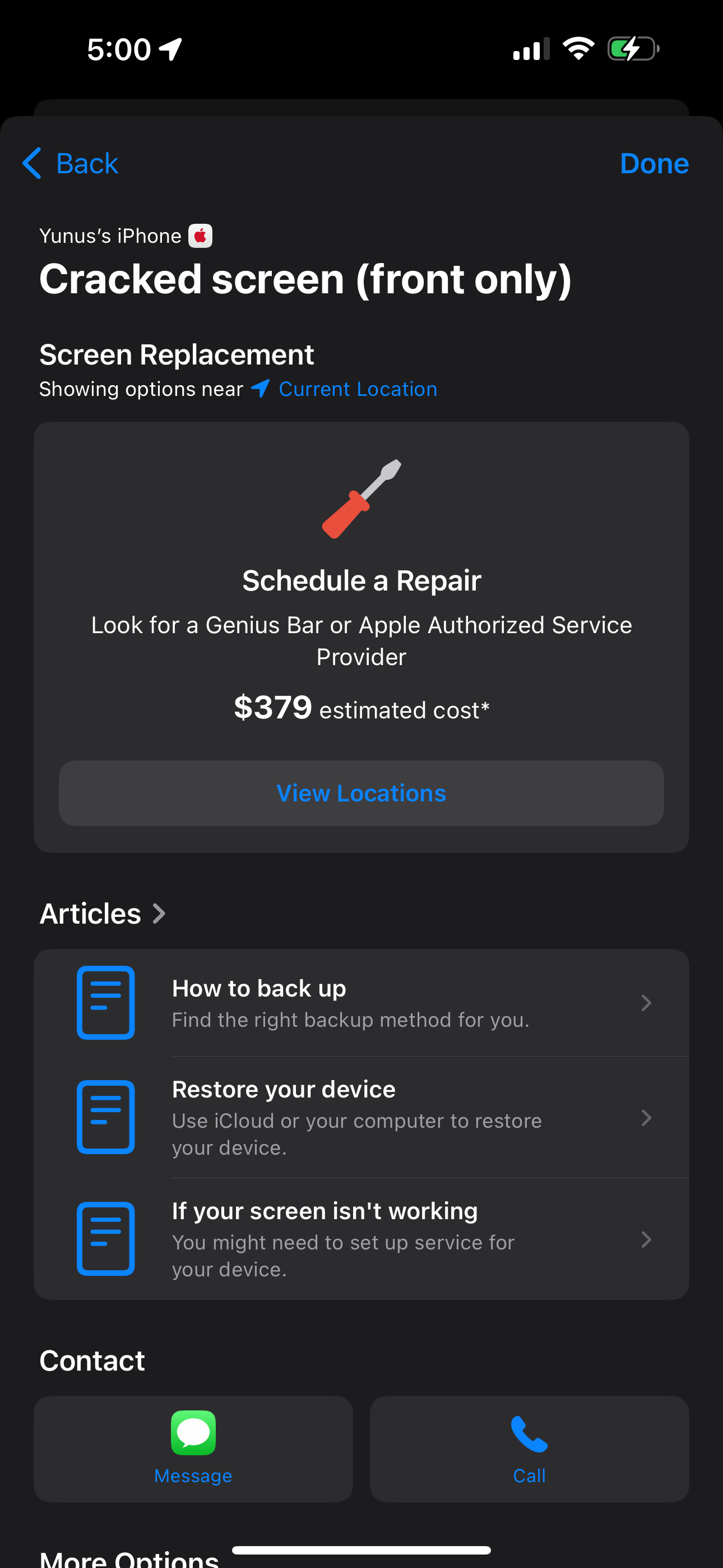Read If your screen isn't working article

361,1239
